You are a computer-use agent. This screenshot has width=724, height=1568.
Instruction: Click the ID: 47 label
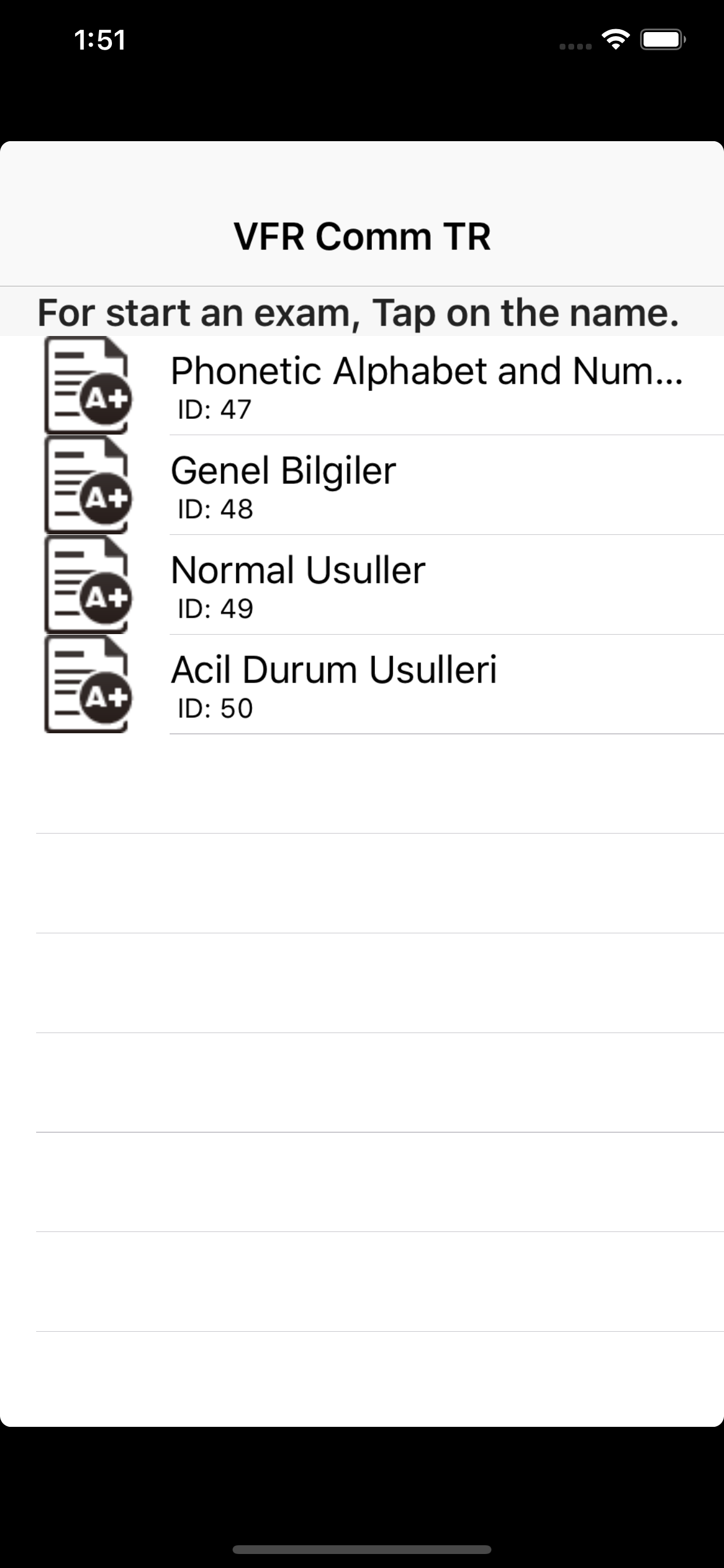pos(214,409)
